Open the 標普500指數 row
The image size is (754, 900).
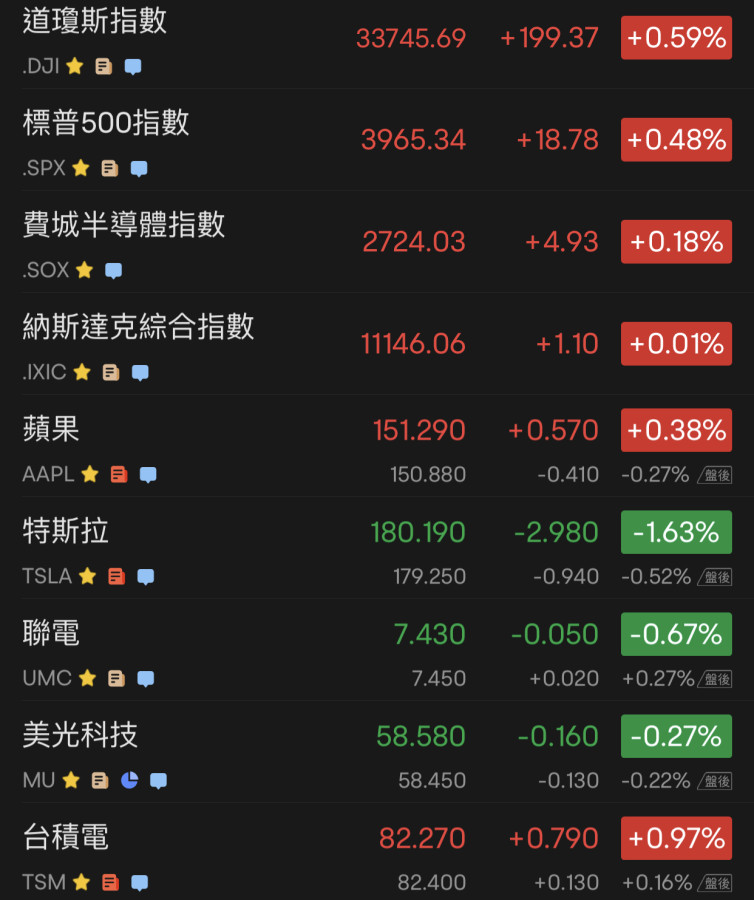tap(106, 124)
